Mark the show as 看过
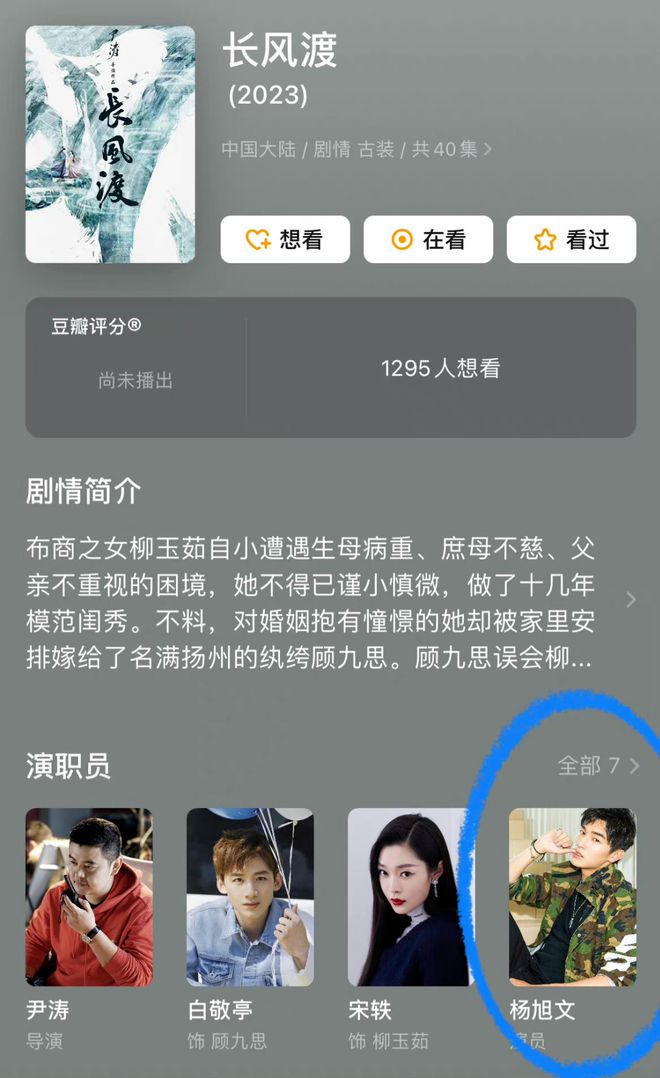Viewport: 660px width, 1078px height. click(571, 240)
